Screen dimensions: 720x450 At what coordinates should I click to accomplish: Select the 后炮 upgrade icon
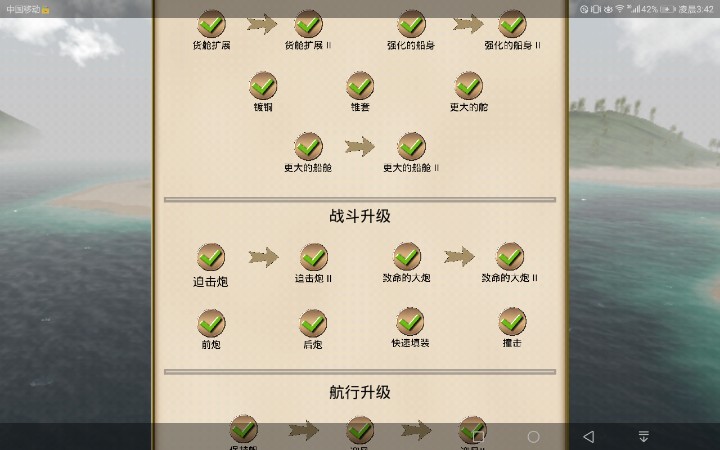click(313, 324)
